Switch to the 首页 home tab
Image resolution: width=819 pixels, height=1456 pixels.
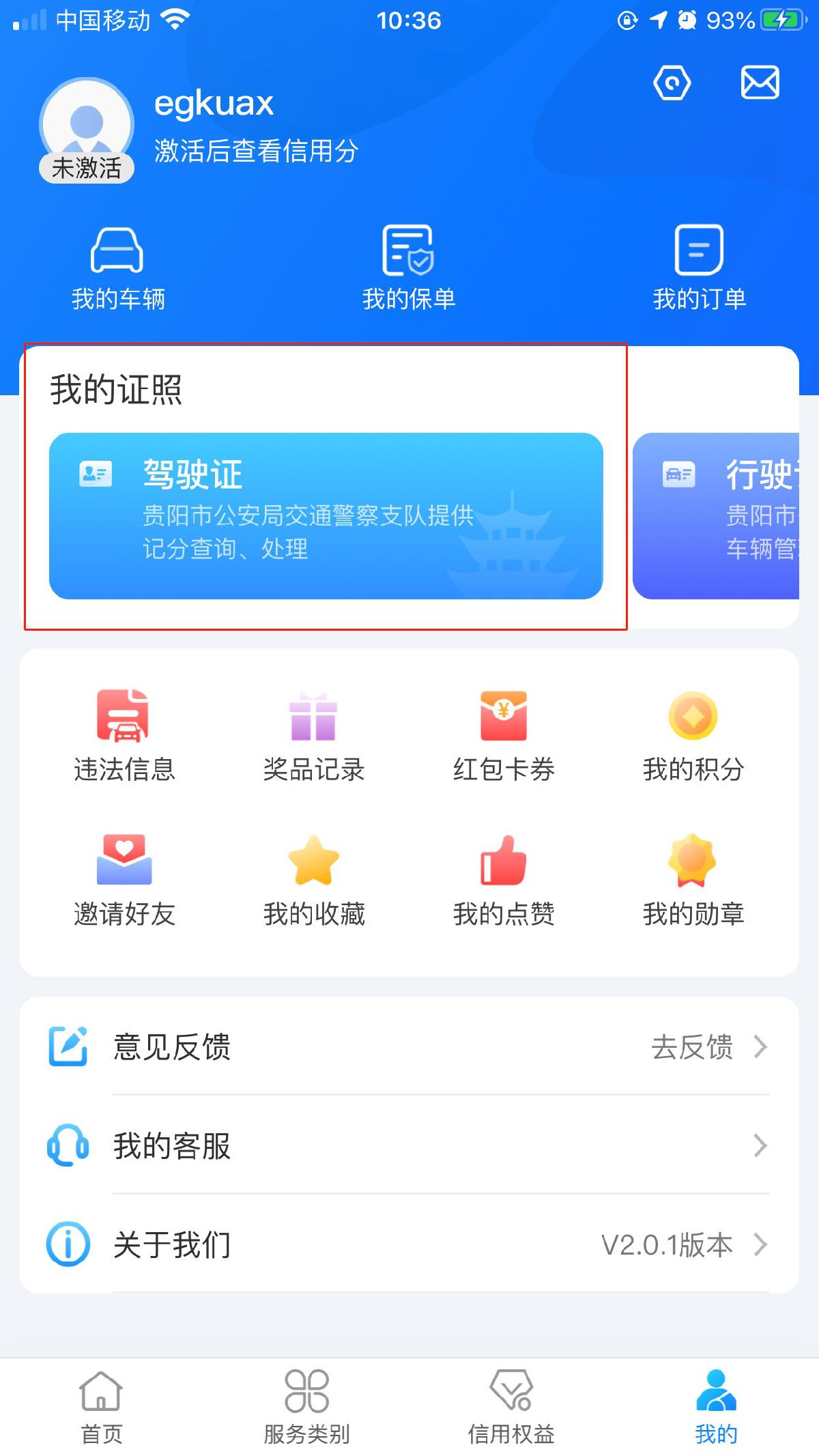pos(102,1408)
